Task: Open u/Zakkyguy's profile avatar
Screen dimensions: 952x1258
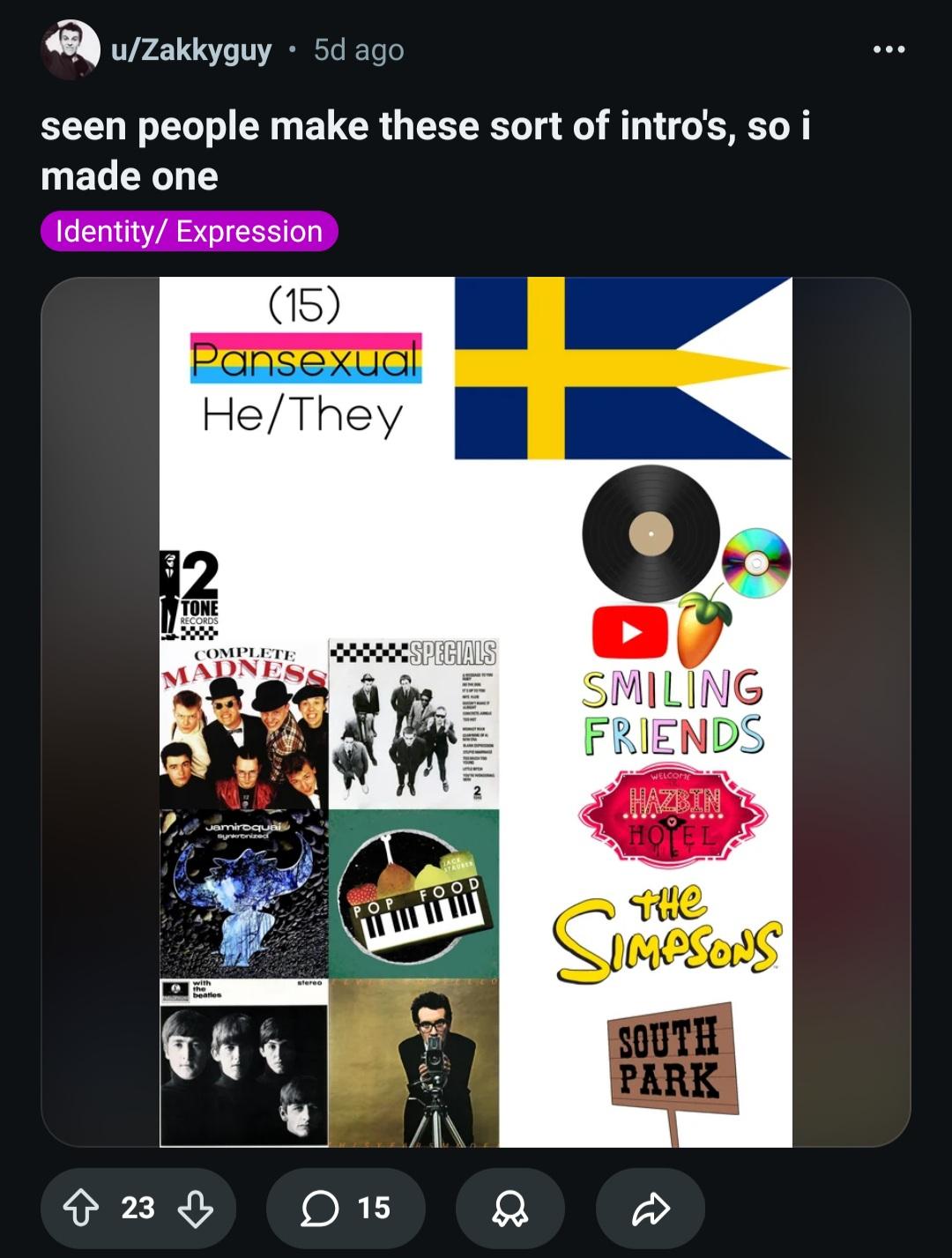Action: tap(70, 49)
